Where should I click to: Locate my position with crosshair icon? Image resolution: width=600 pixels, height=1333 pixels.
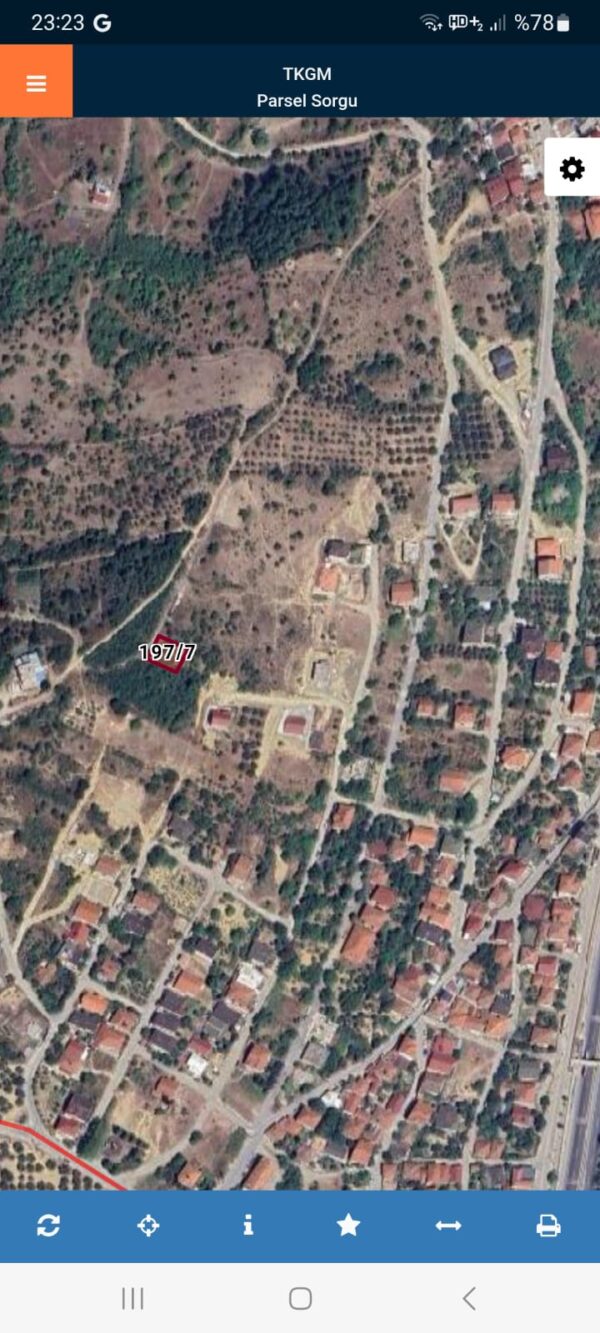pos(148,1225)
